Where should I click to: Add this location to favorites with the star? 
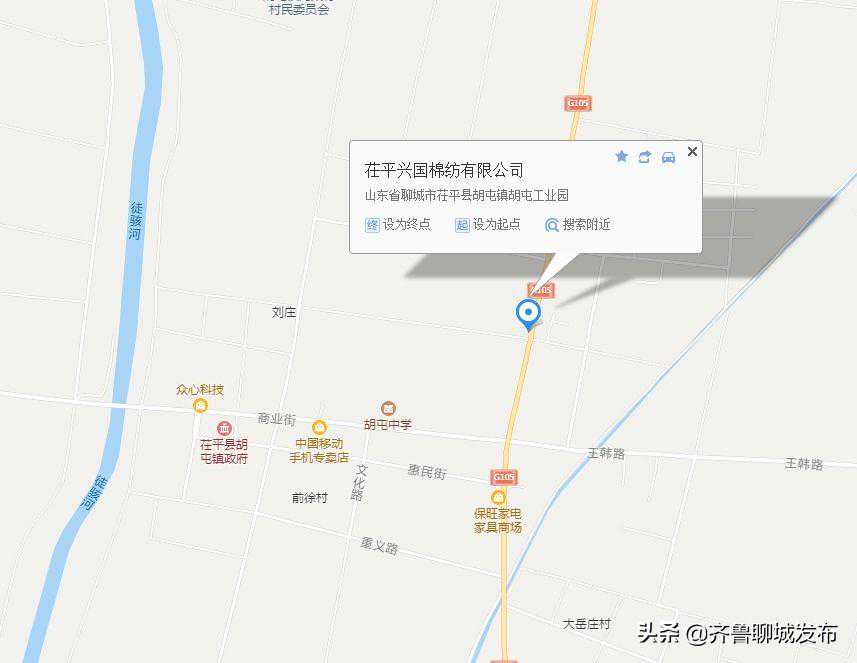coord(621,157)
